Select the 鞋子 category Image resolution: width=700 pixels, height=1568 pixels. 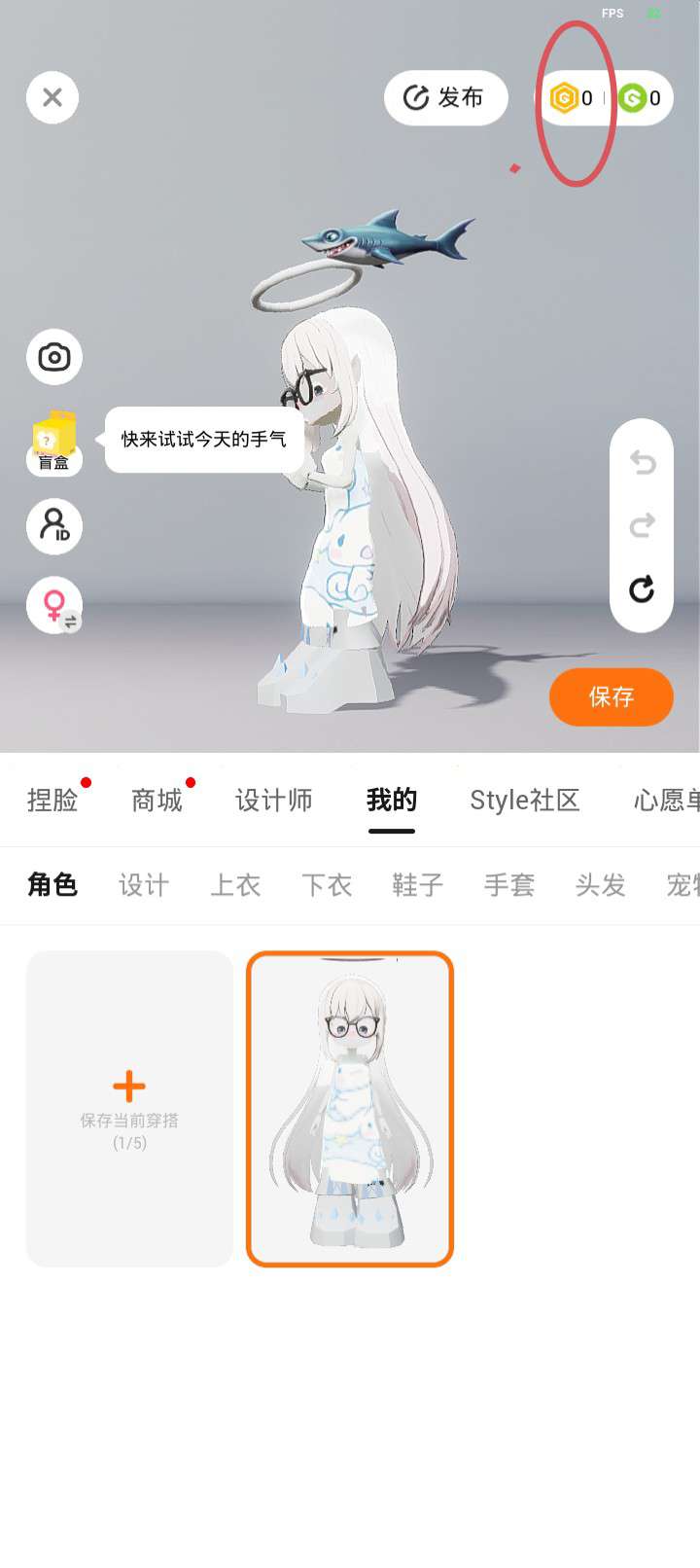point(418,885)
